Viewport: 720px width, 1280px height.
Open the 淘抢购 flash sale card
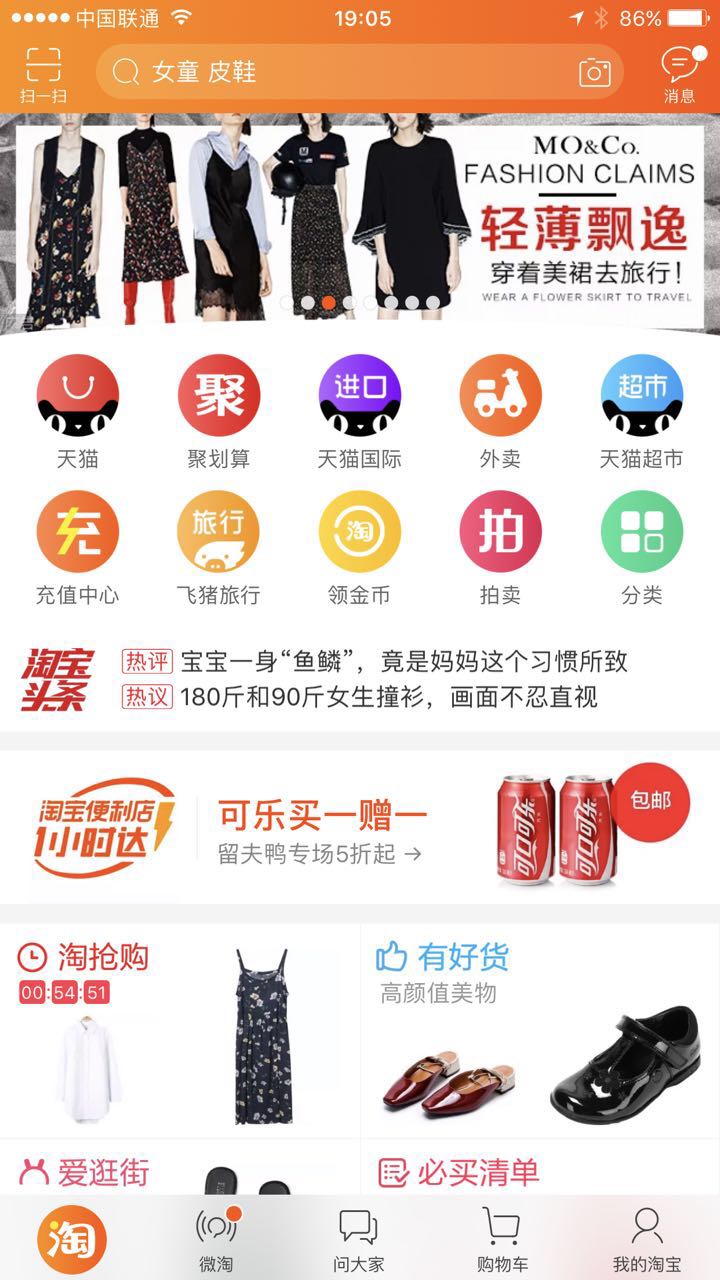pyautogui.click(x=180, y=1030)
